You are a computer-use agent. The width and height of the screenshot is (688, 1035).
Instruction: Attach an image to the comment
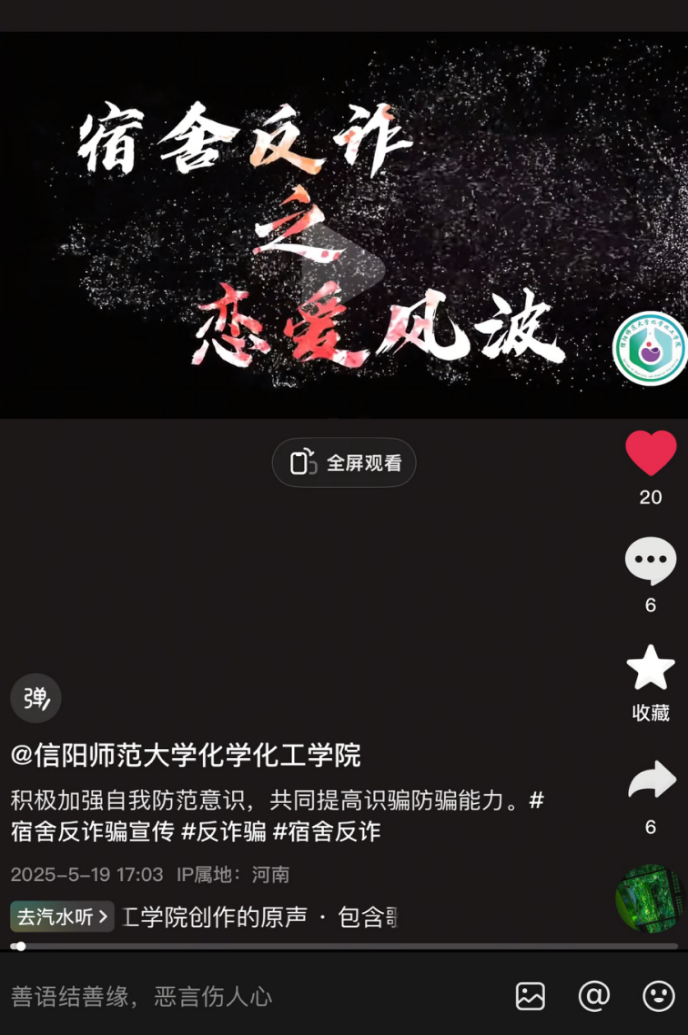(530, 995)
